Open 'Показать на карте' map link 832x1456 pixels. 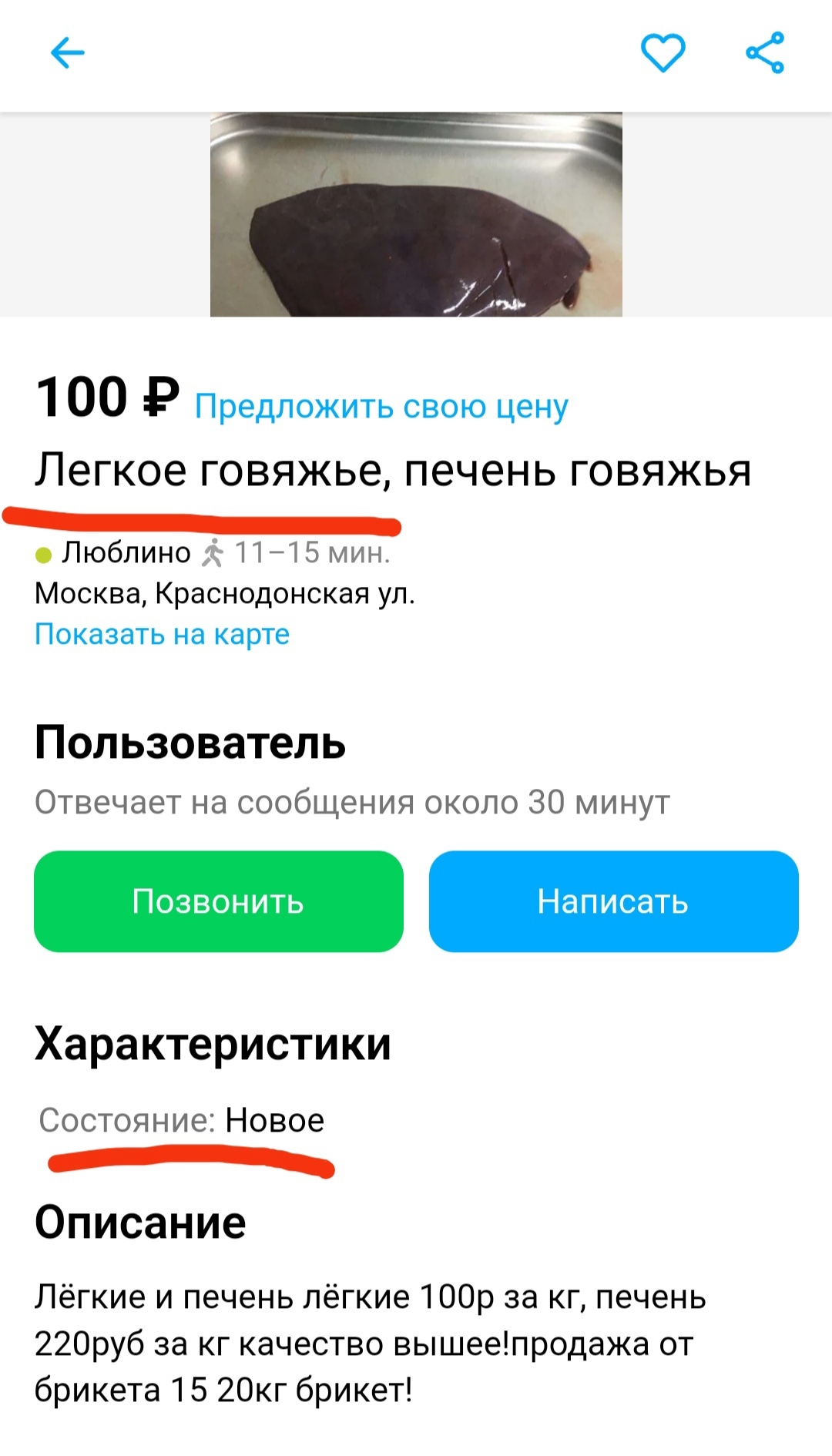(163, 634)
